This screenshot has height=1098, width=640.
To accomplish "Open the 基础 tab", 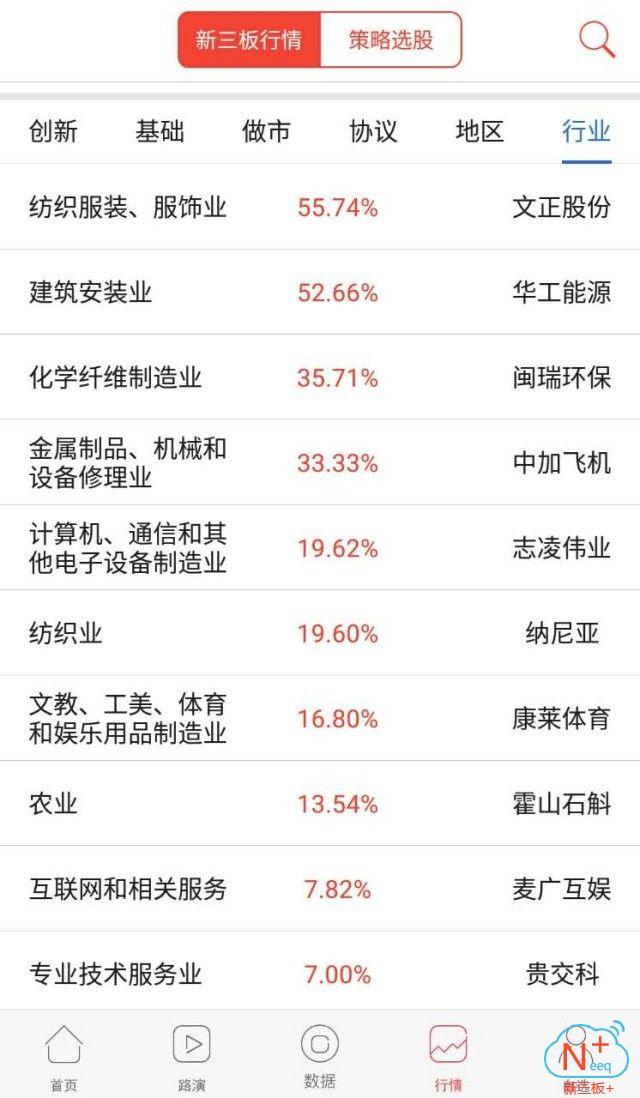I will click(160, 131).
